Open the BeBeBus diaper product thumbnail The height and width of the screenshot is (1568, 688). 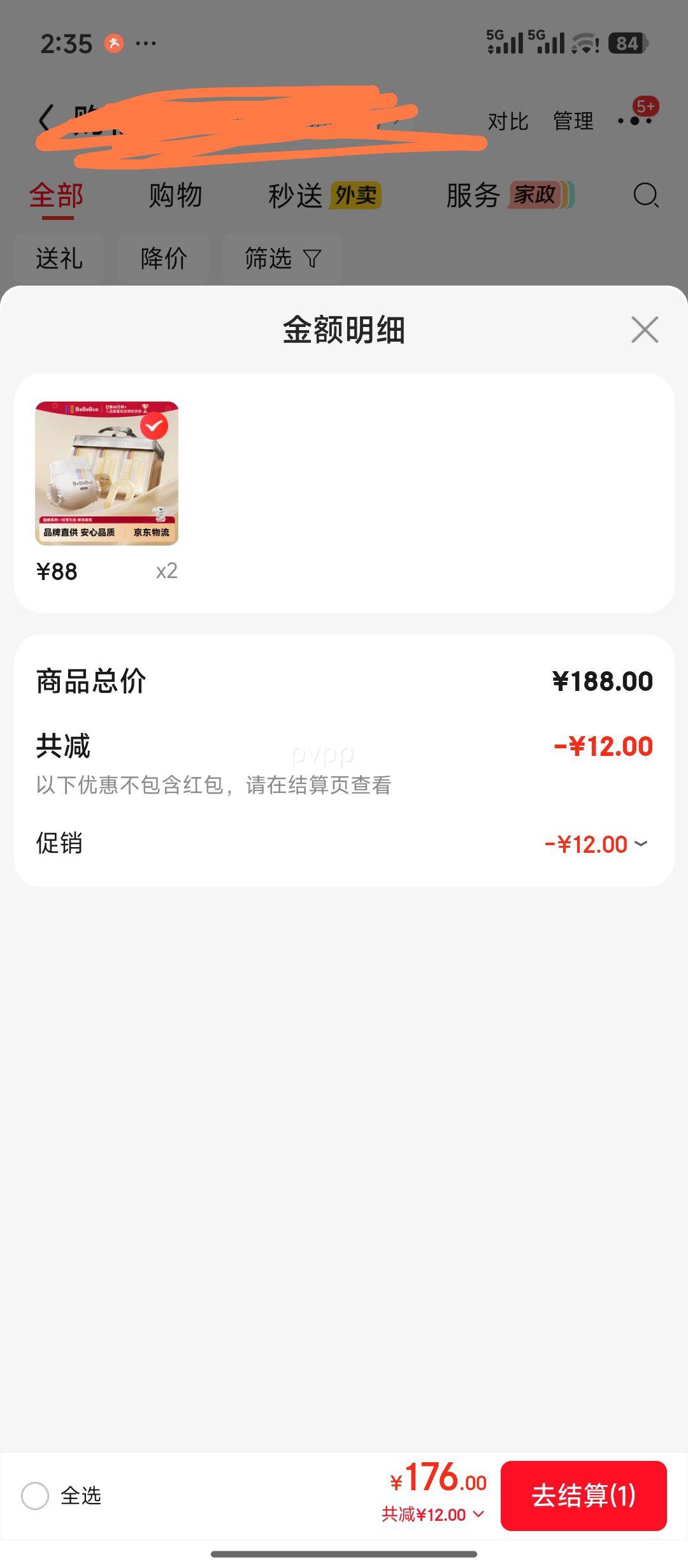tap(106, 473)
